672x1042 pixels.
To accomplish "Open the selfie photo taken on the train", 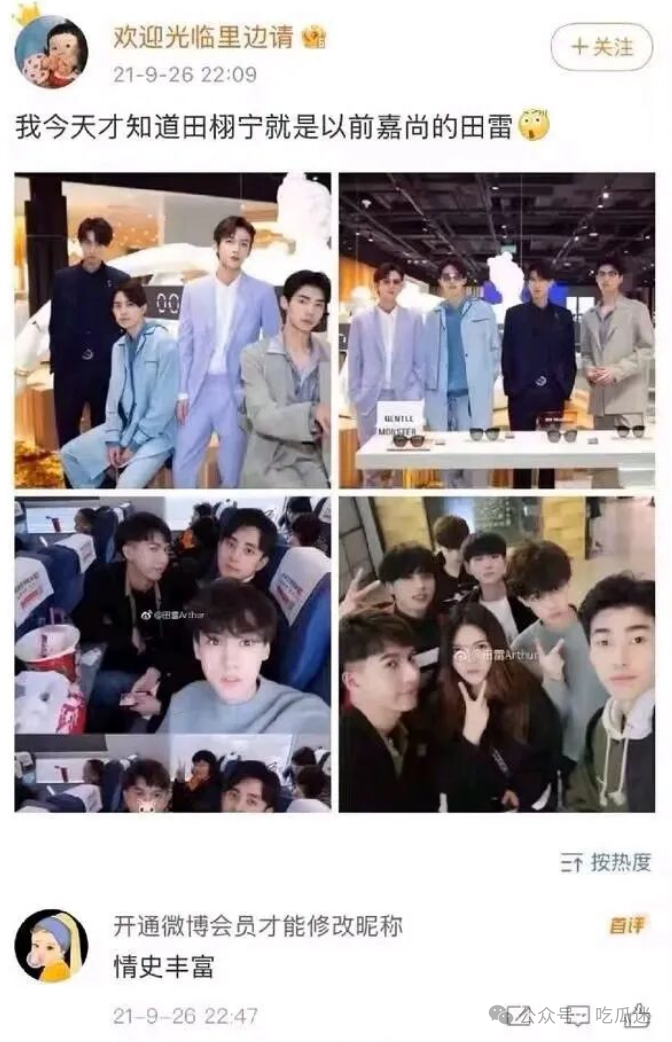I will tap(172, 654).
